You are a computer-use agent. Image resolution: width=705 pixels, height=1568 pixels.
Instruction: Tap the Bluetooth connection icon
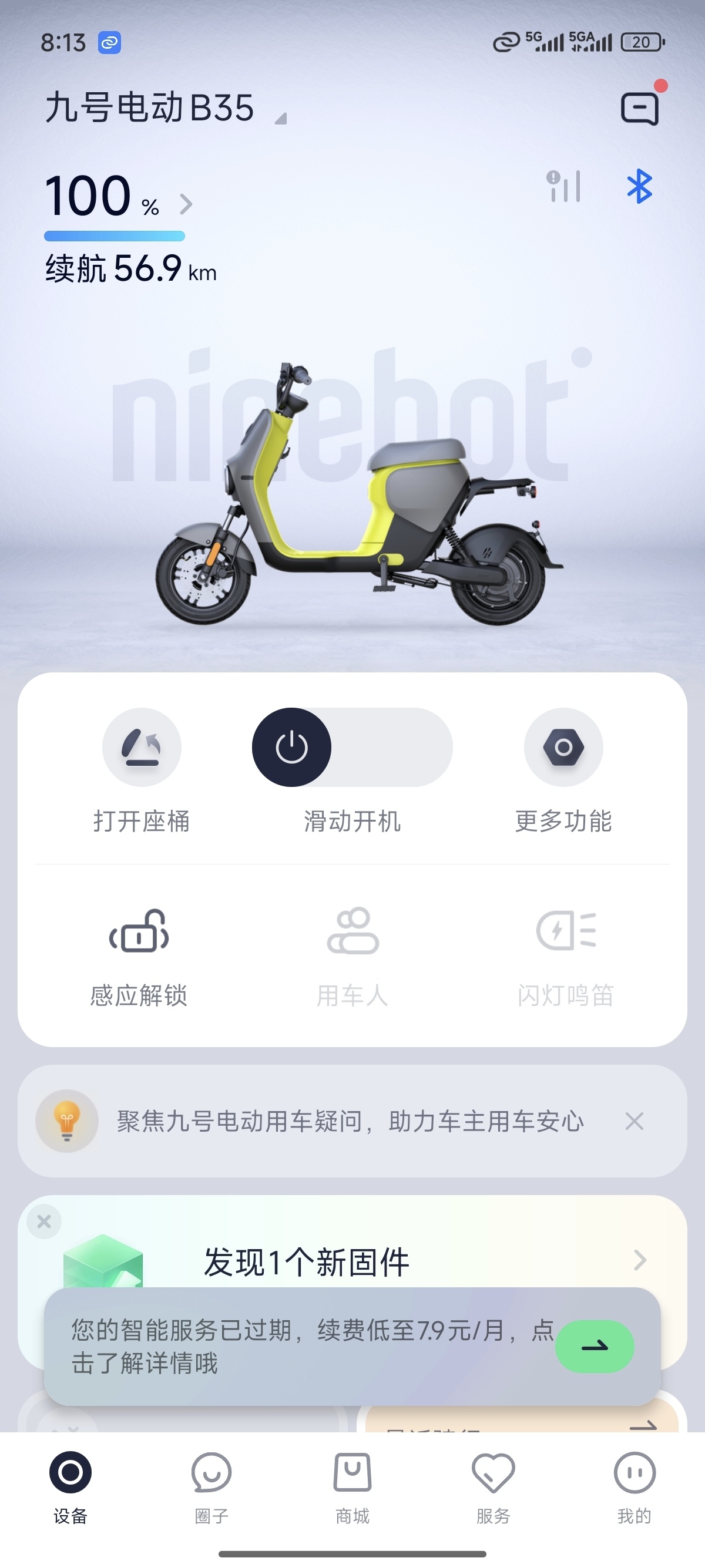pyautogui.click(x=639, y=186)
